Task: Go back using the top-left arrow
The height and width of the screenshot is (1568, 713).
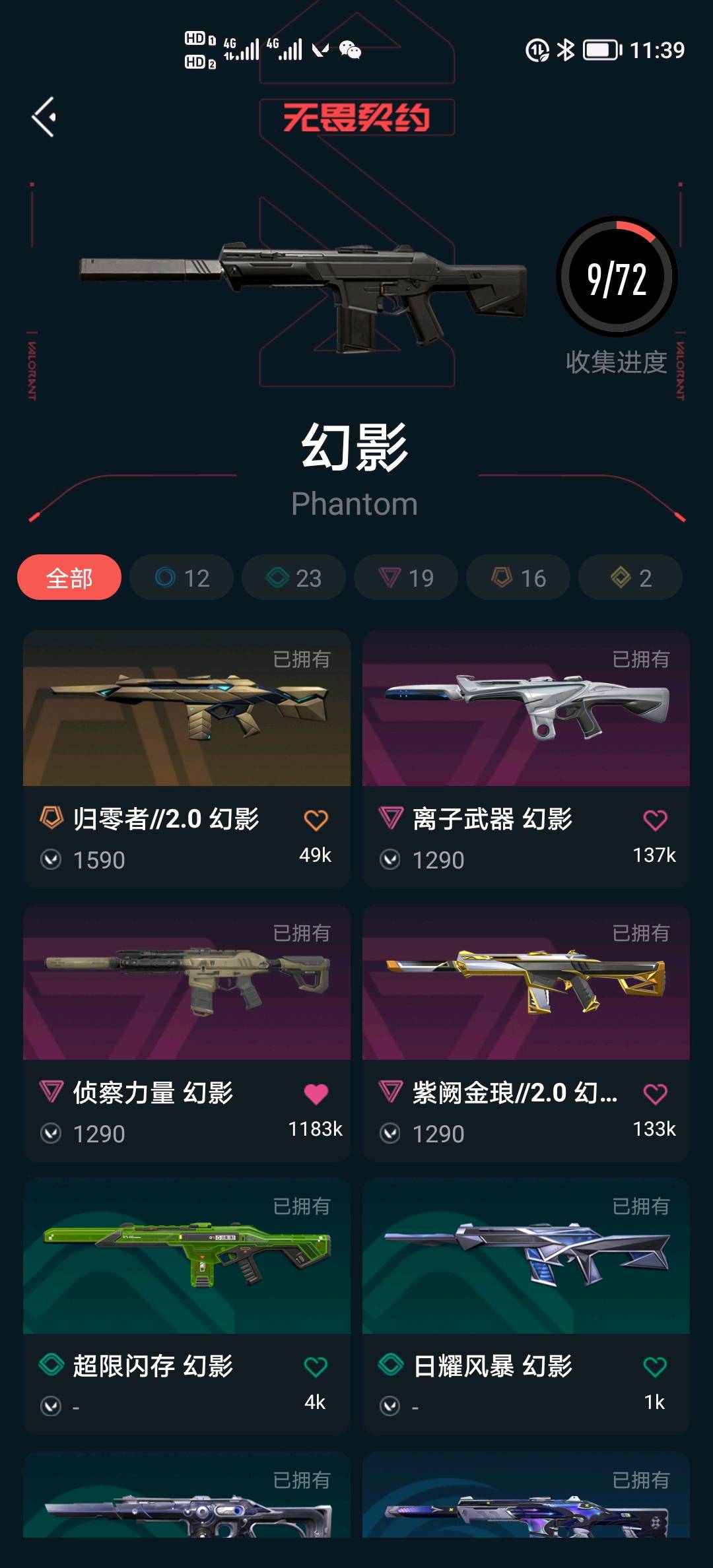Action: tap(44, 117)
